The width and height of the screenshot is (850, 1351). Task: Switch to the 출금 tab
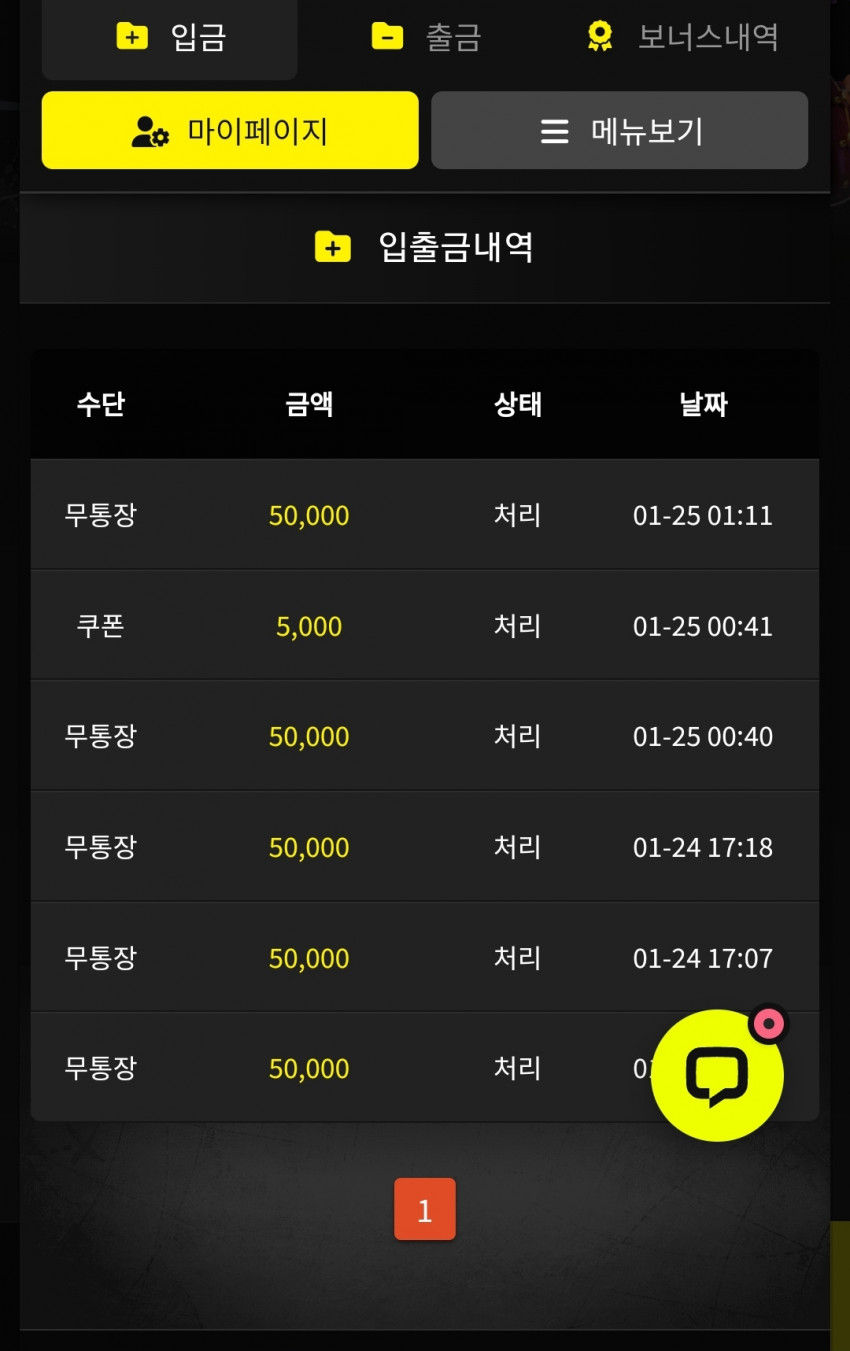click(x=426, y=38)
